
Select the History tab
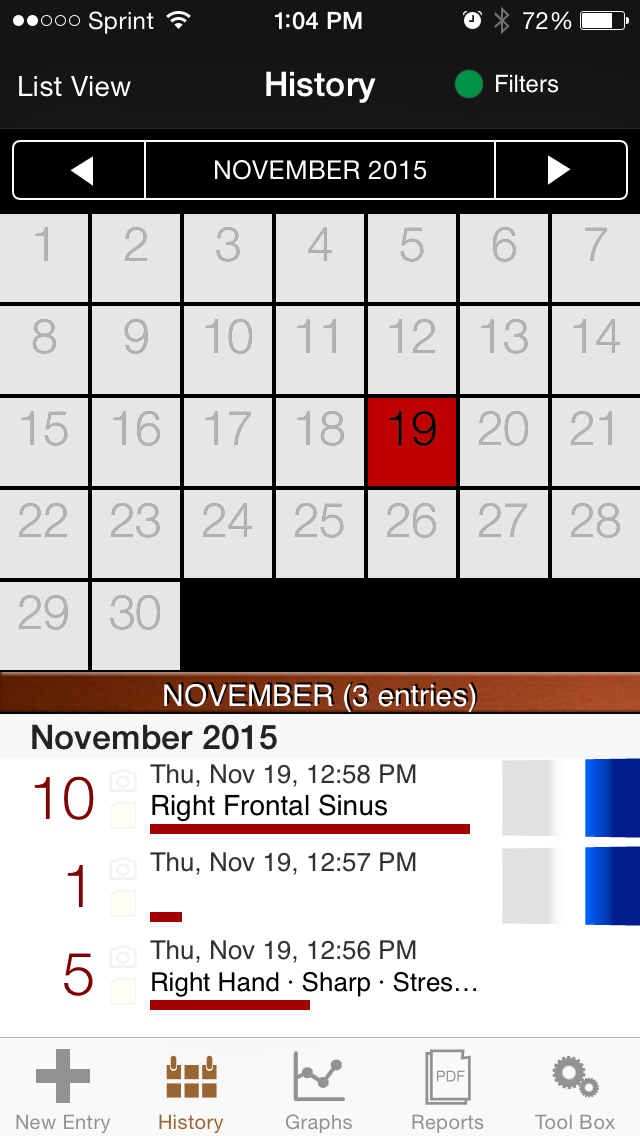click(x=190, y=1090)
